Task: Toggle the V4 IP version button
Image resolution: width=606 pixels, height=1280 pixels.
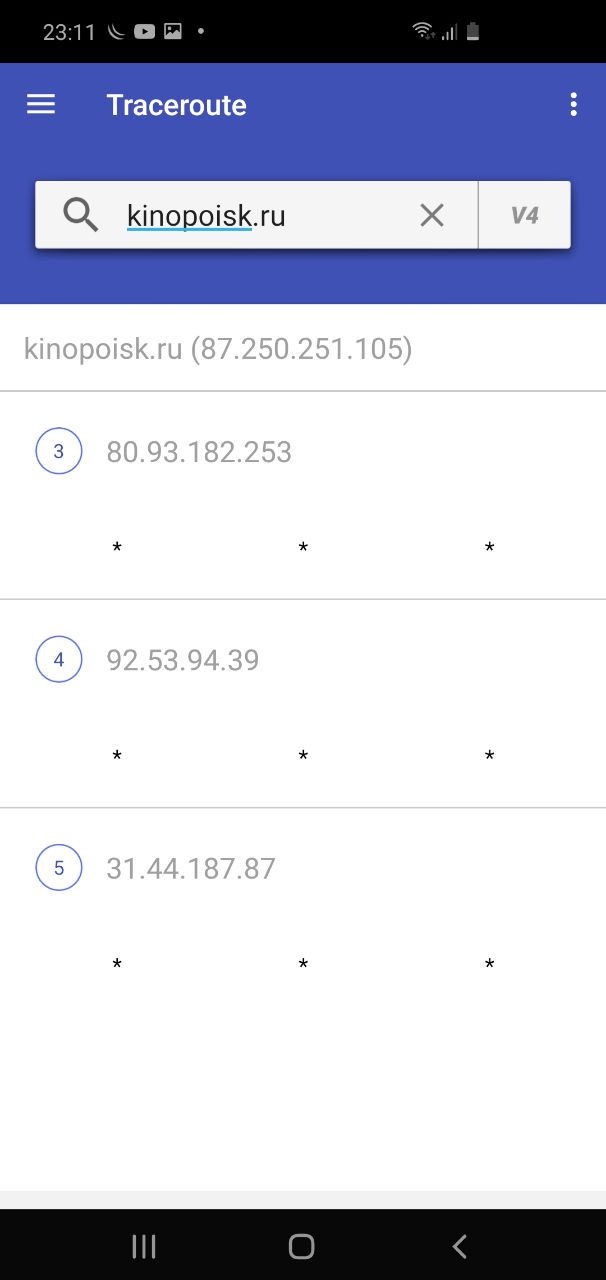Action: pos(525,215)
